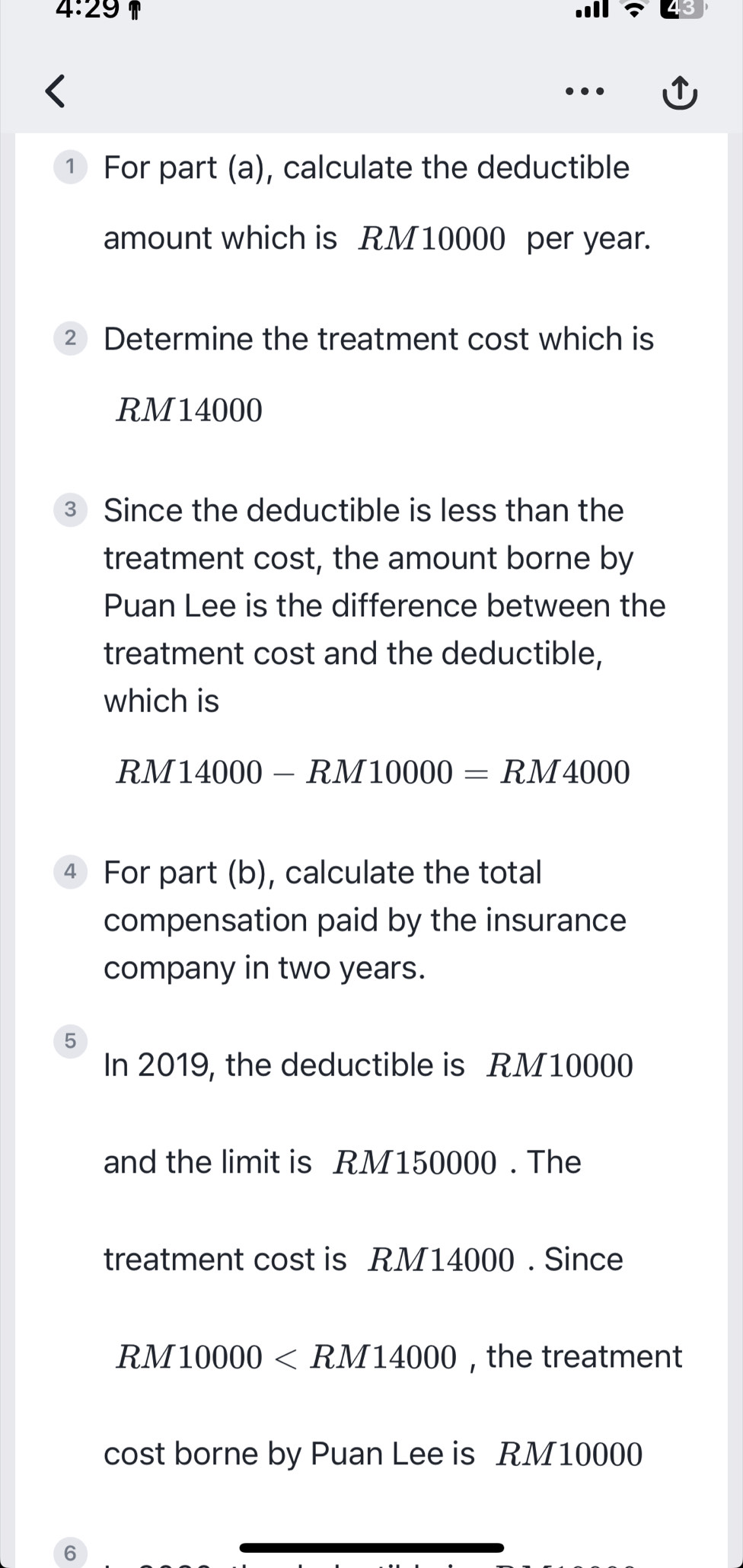Select step 5 number badge
743x1568 pixels.
(x=70, y=1041)
